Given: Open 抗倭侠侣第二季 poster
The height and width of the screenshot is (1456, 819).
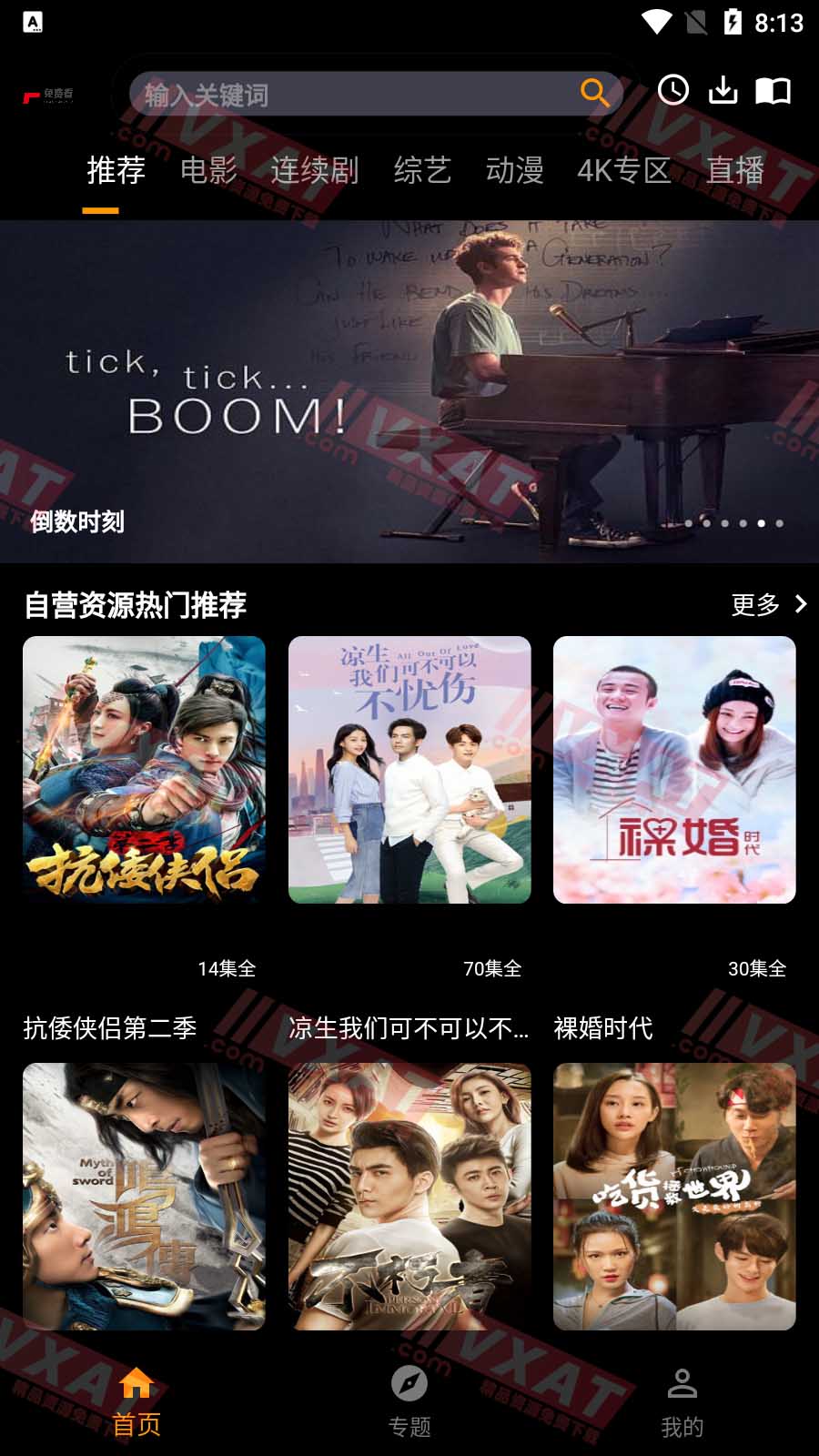Looking at the screenshot, I should tap(144, 770).
